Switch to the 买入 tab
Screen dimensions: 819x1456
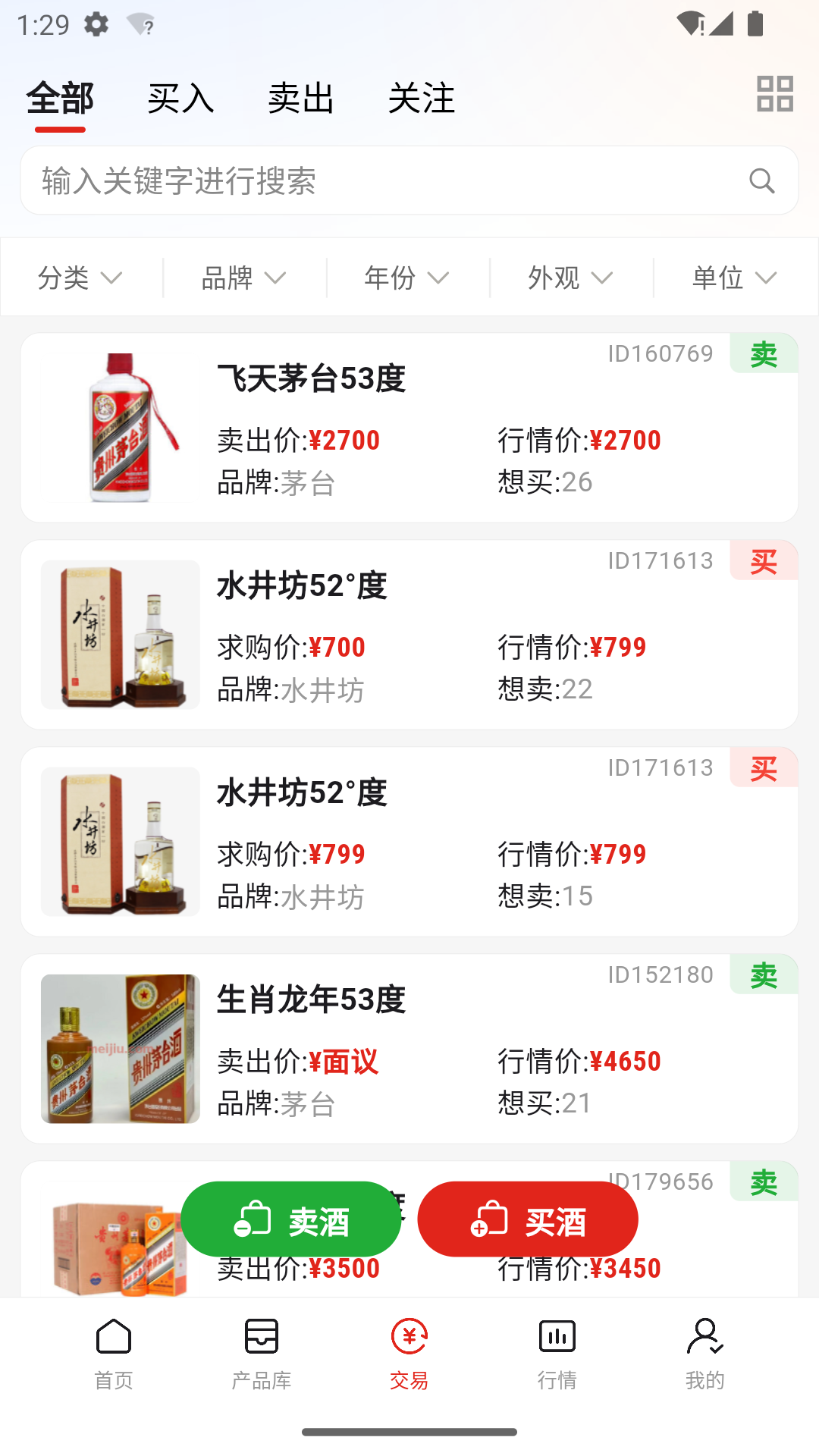pos(180,98)
